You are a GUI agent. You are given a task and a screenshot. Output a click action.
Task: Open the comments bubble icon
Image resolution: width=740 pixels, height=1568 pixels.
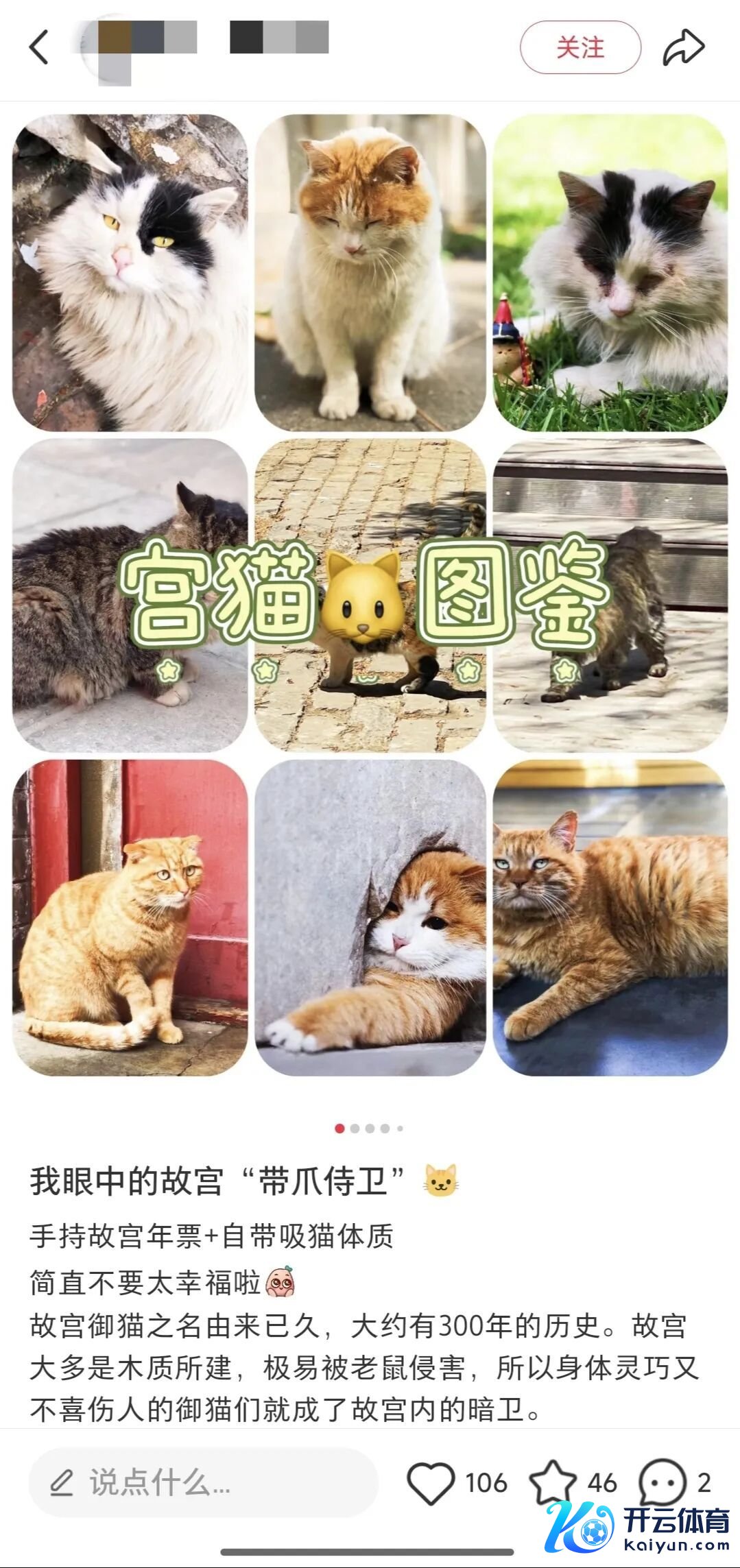662,1481
